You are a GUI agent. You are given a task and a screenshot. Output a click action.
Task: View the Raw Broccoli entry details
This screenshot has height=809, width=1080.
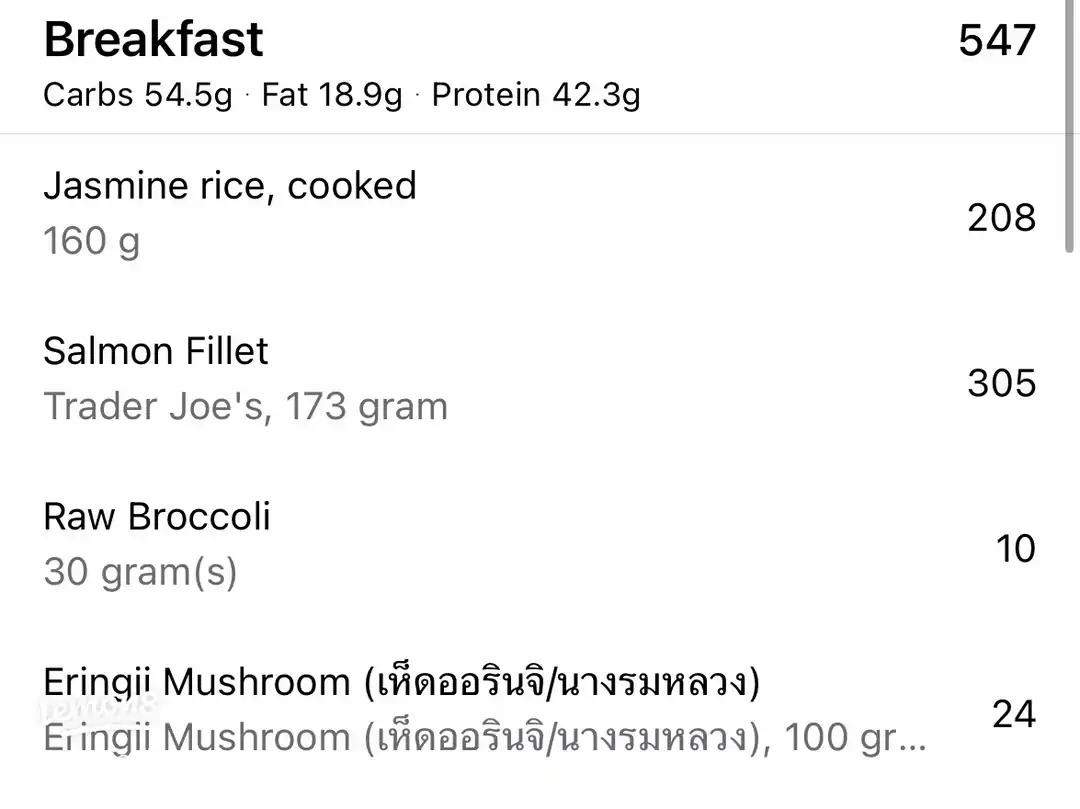tap(157, 544)
